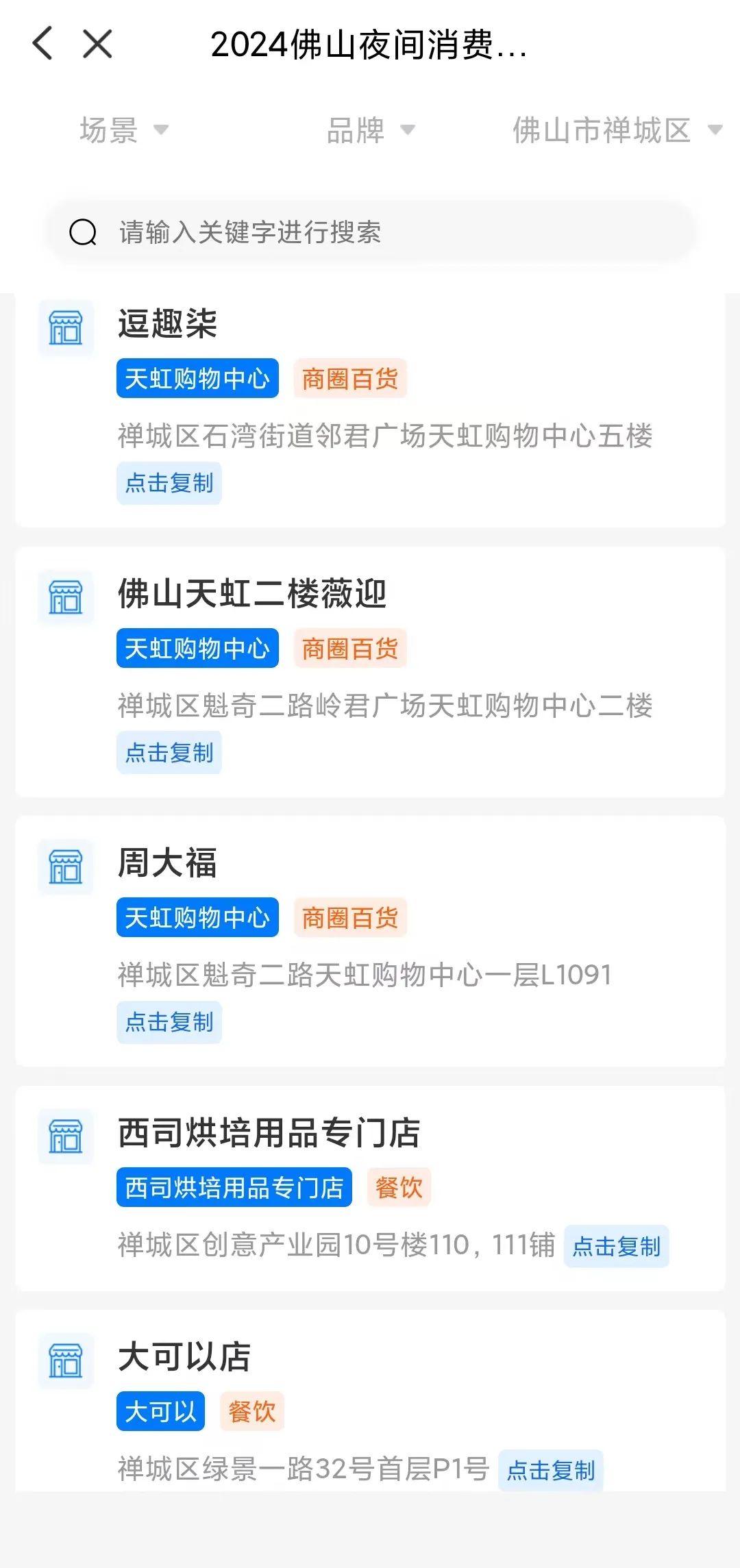Go back using the top-left arrow
740x1568 pixels.
42,44
